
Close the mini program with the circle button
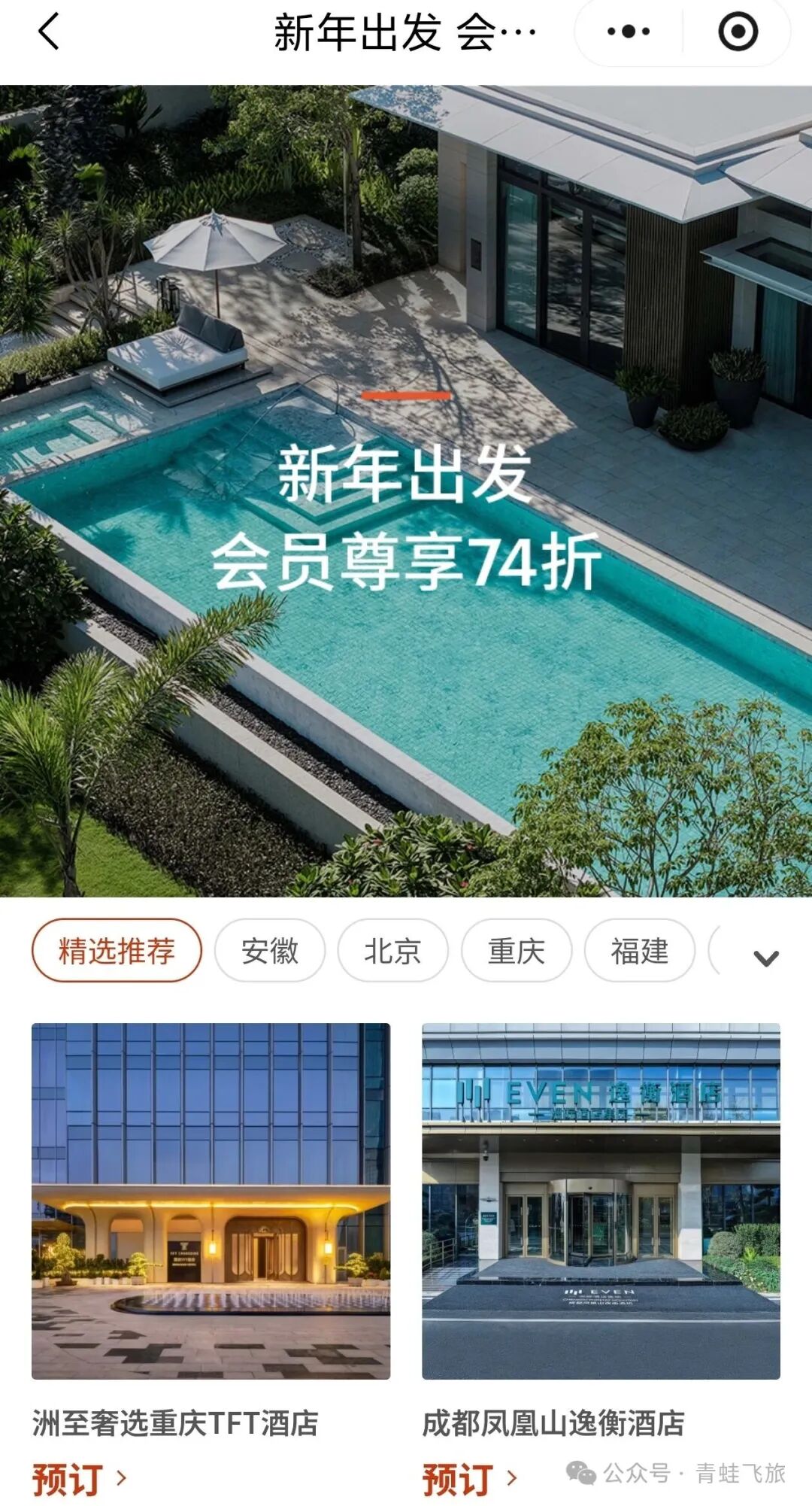pos(738,32)
